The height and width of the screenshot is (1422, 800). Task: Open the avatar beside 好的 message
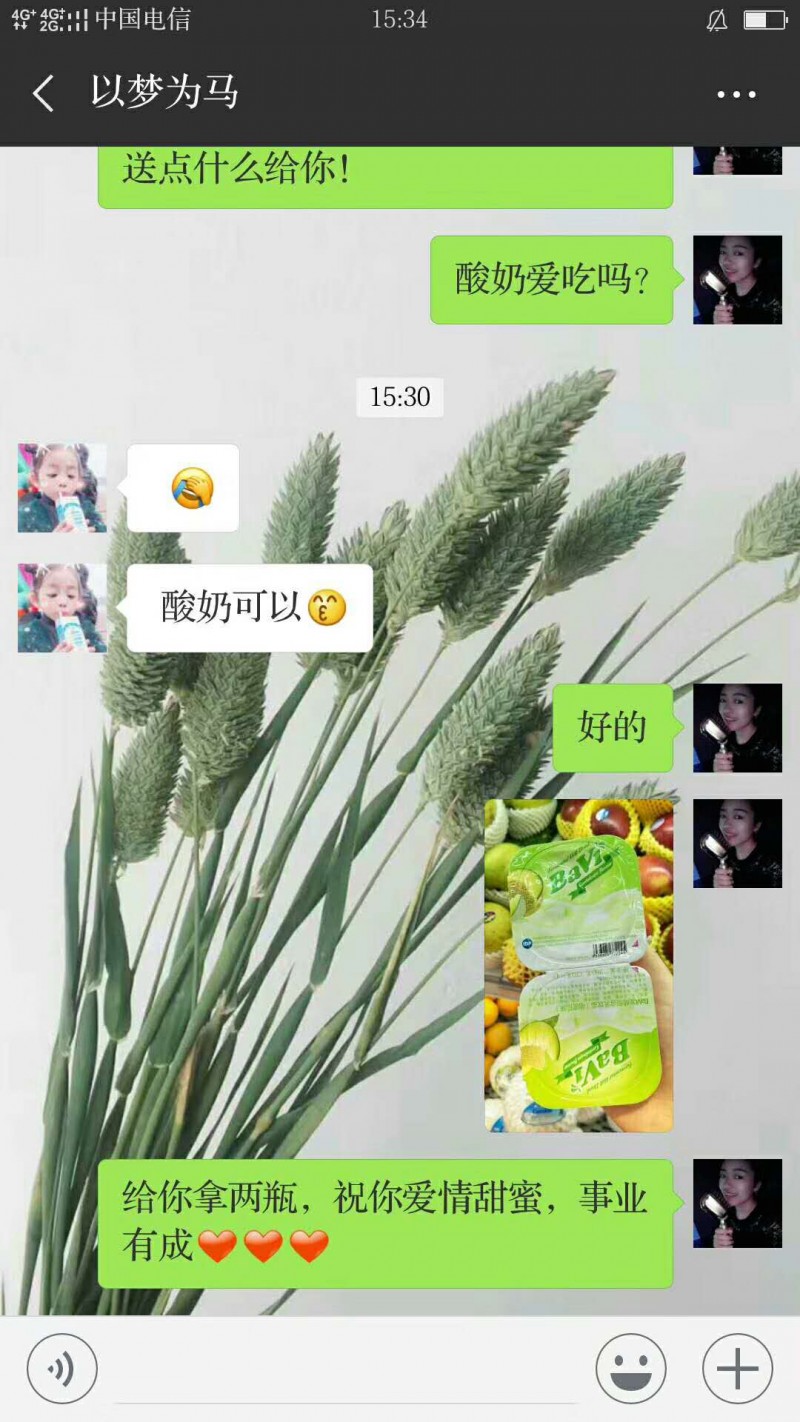737,727
